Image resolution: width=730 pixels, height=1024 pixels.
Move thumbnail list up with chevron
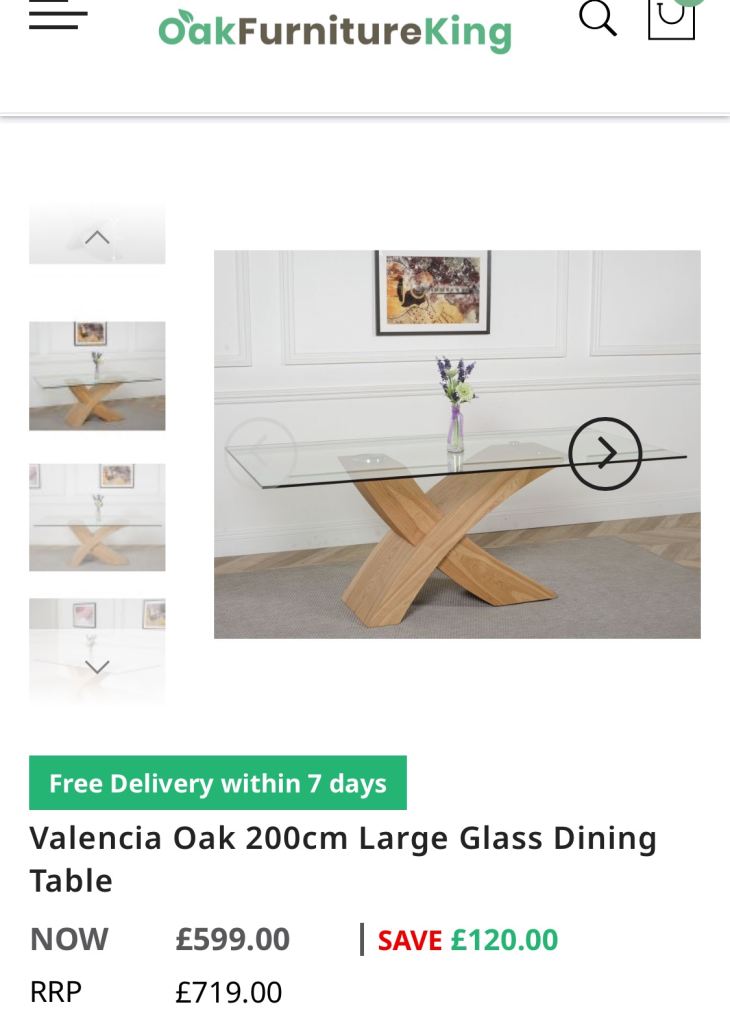pos(97,237)
